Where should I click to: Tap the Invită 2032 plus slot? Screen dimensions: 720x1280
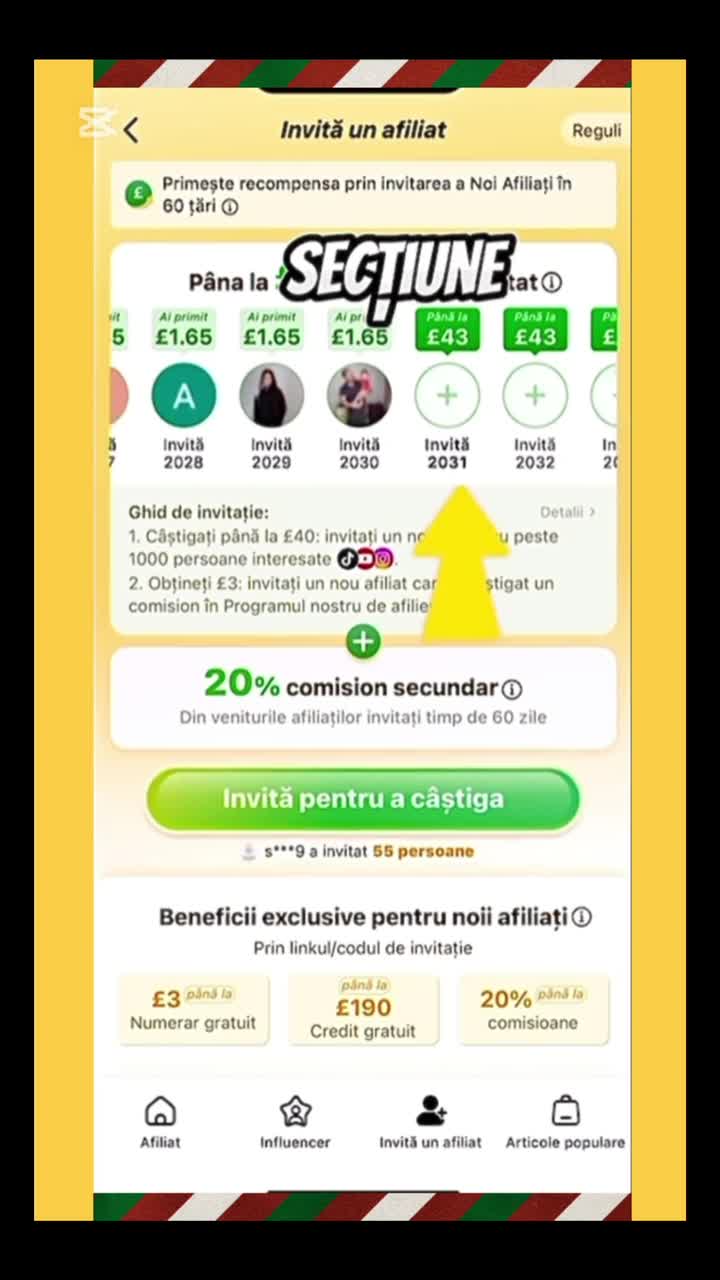click(x=535, y=396)
